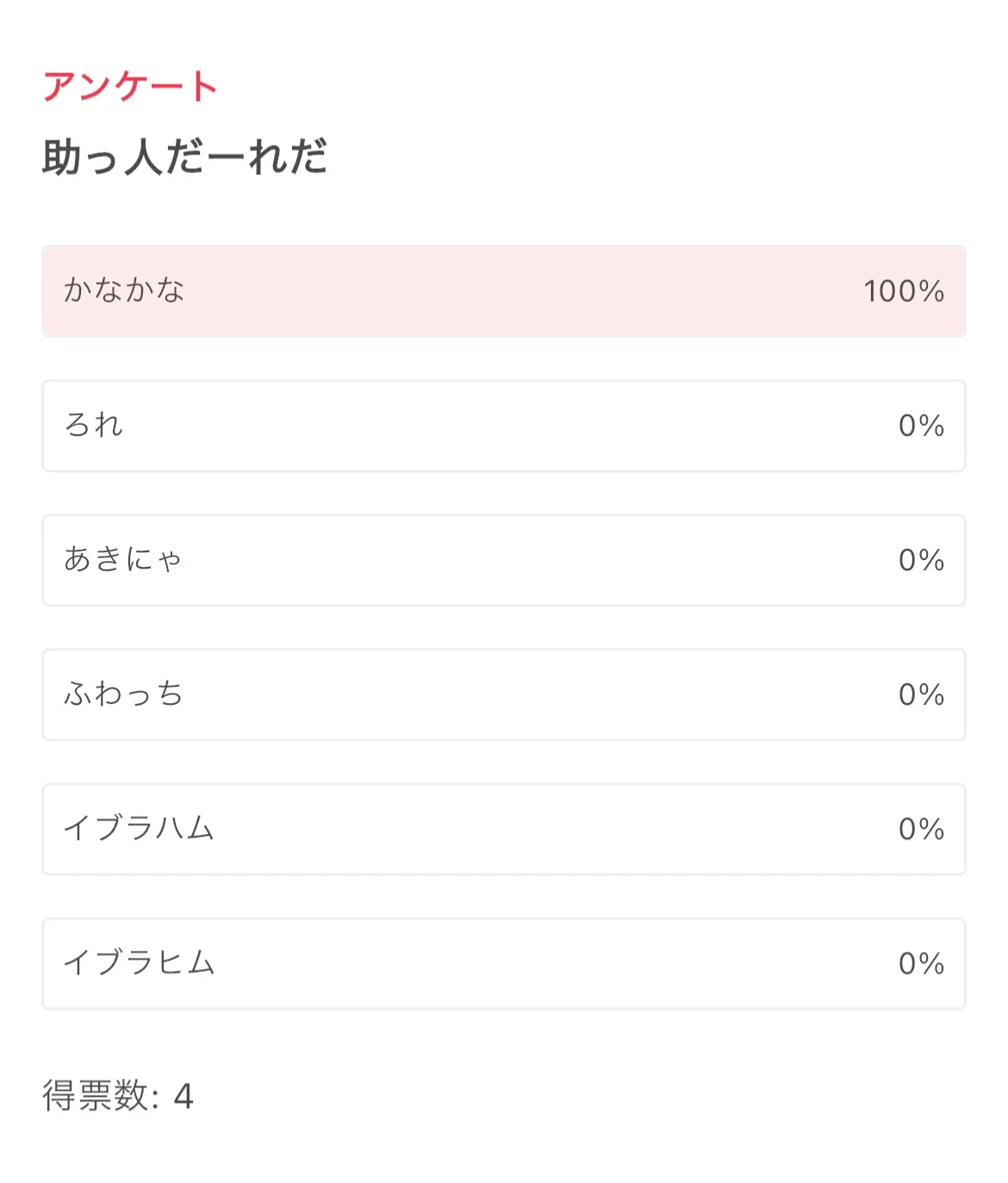Click the イブラヒム option row
The image size is (1008, 1183).
[504, 963]
